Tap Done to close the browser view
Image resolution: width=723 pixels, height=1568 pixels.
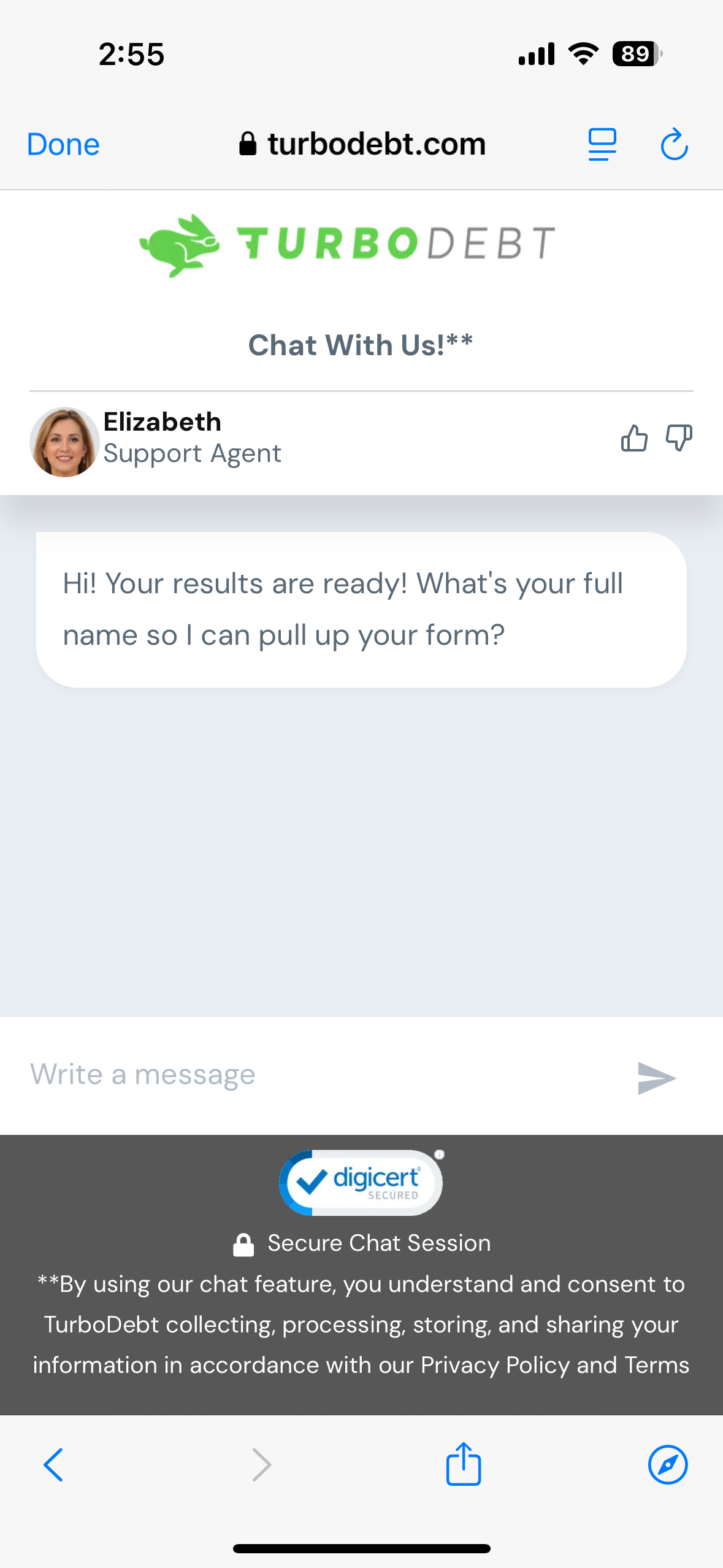[63, 145]
